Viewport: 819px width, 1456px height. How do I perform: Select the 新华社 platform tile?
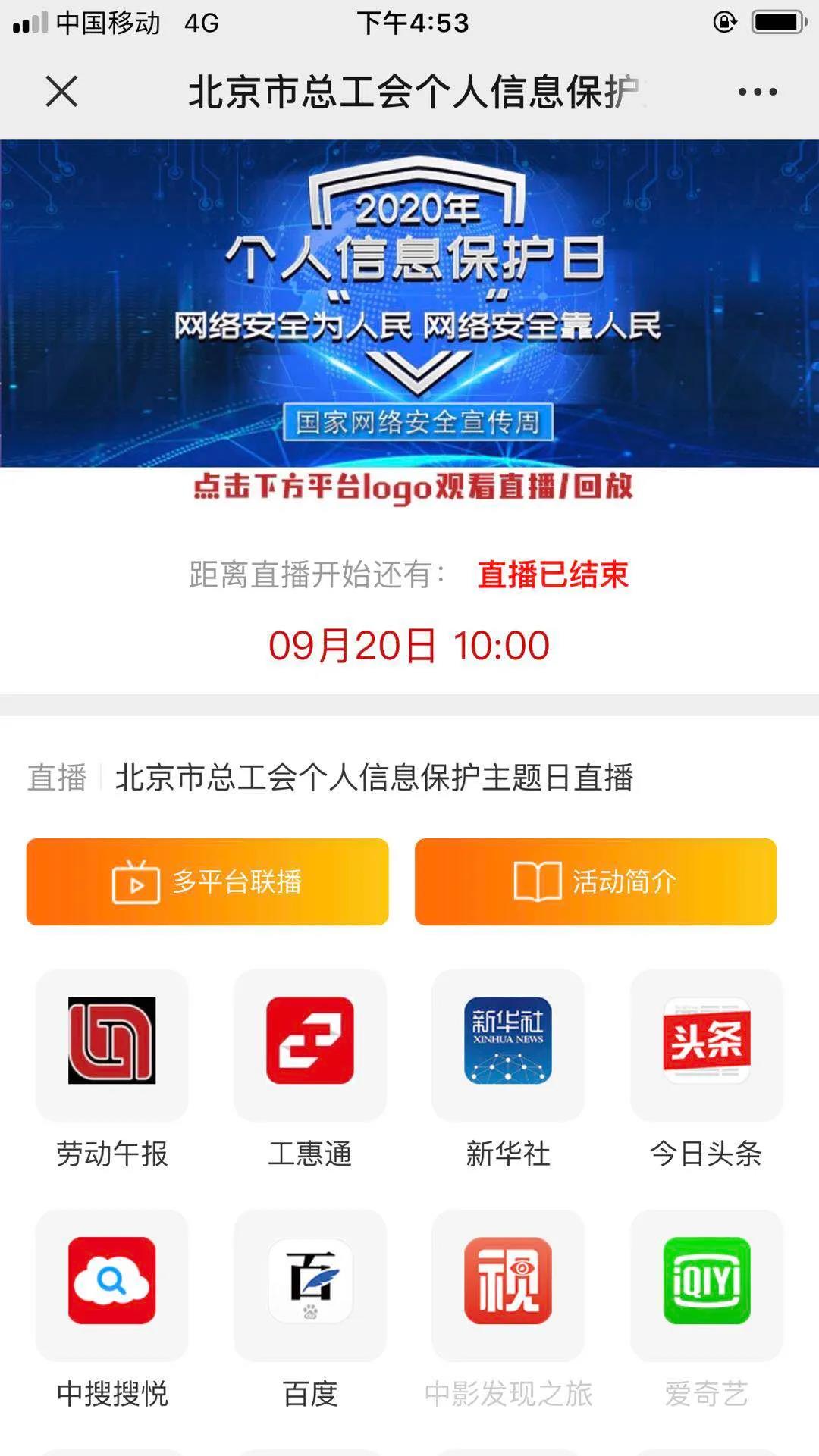[508, 1040]
